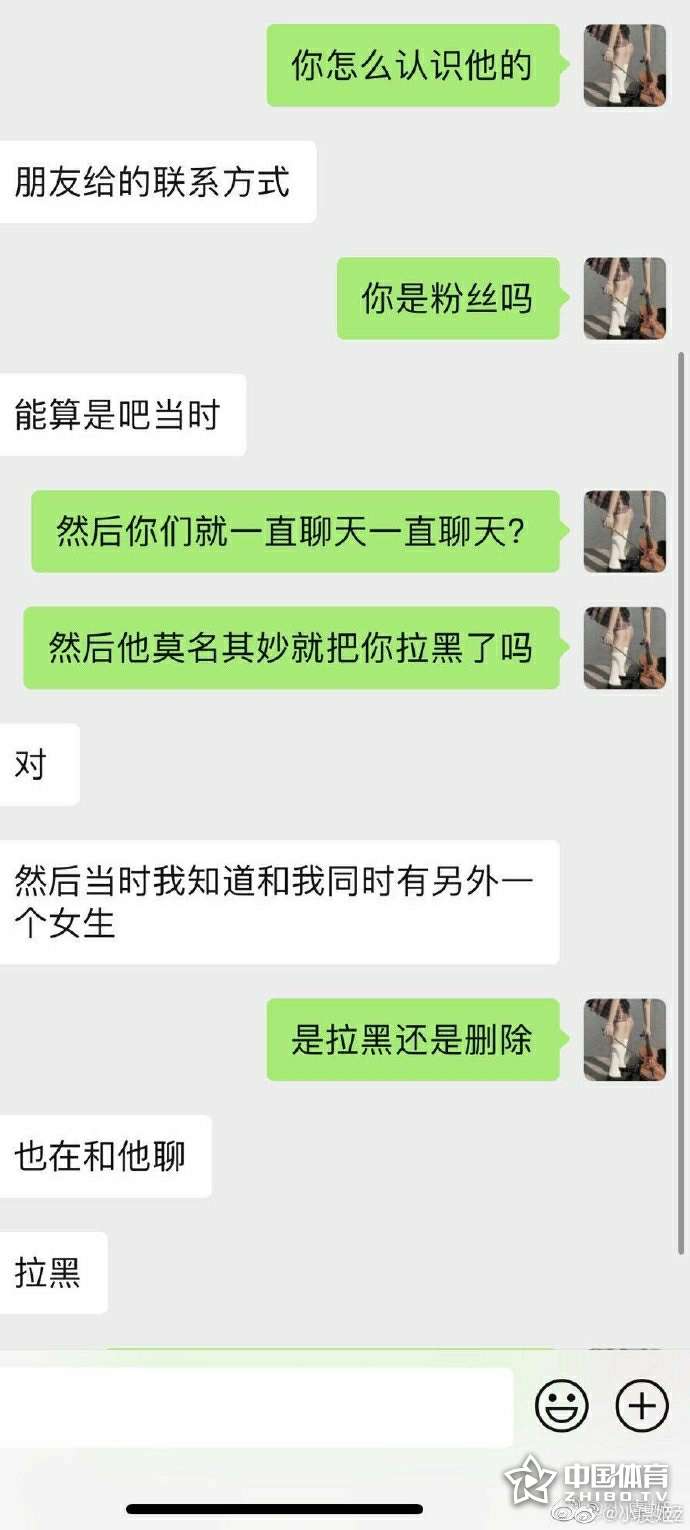Open the emoji sticker picker
The height and width of the screenshot is (1530, 690).
tap(562, 1407)
